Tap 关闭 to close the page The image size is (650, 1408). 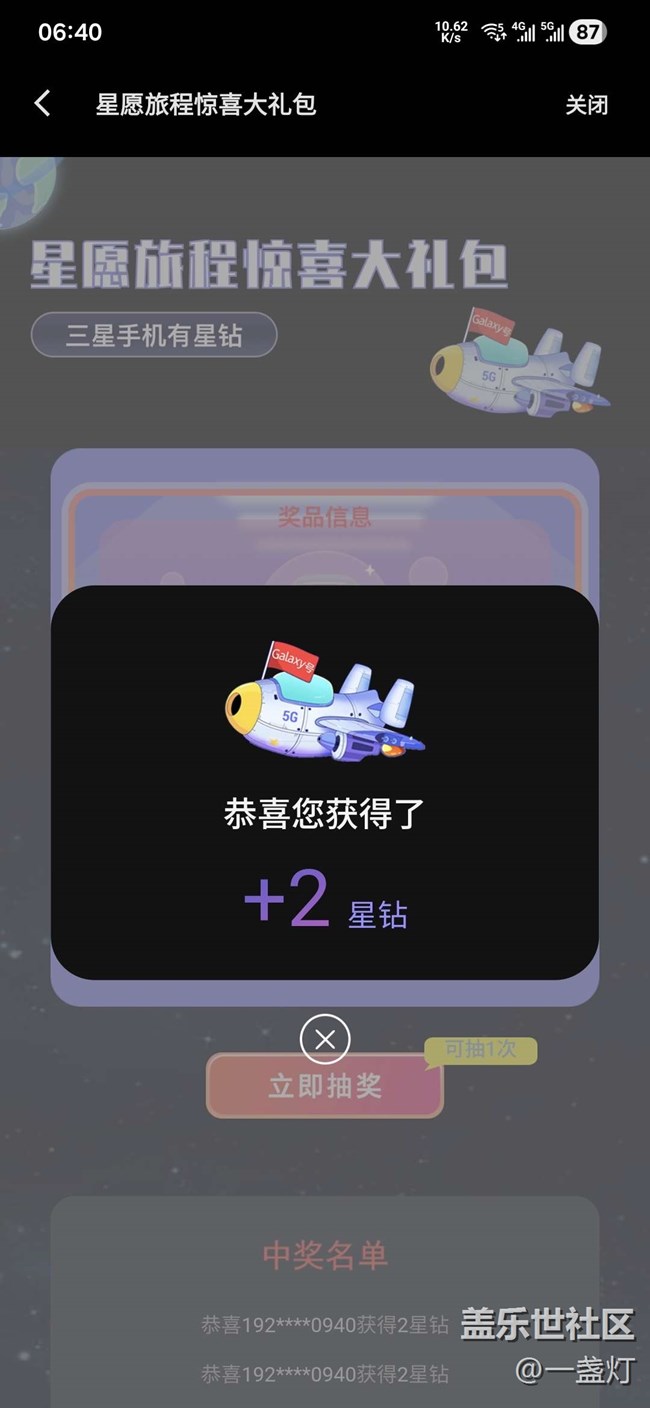click(x=586, y=105)
